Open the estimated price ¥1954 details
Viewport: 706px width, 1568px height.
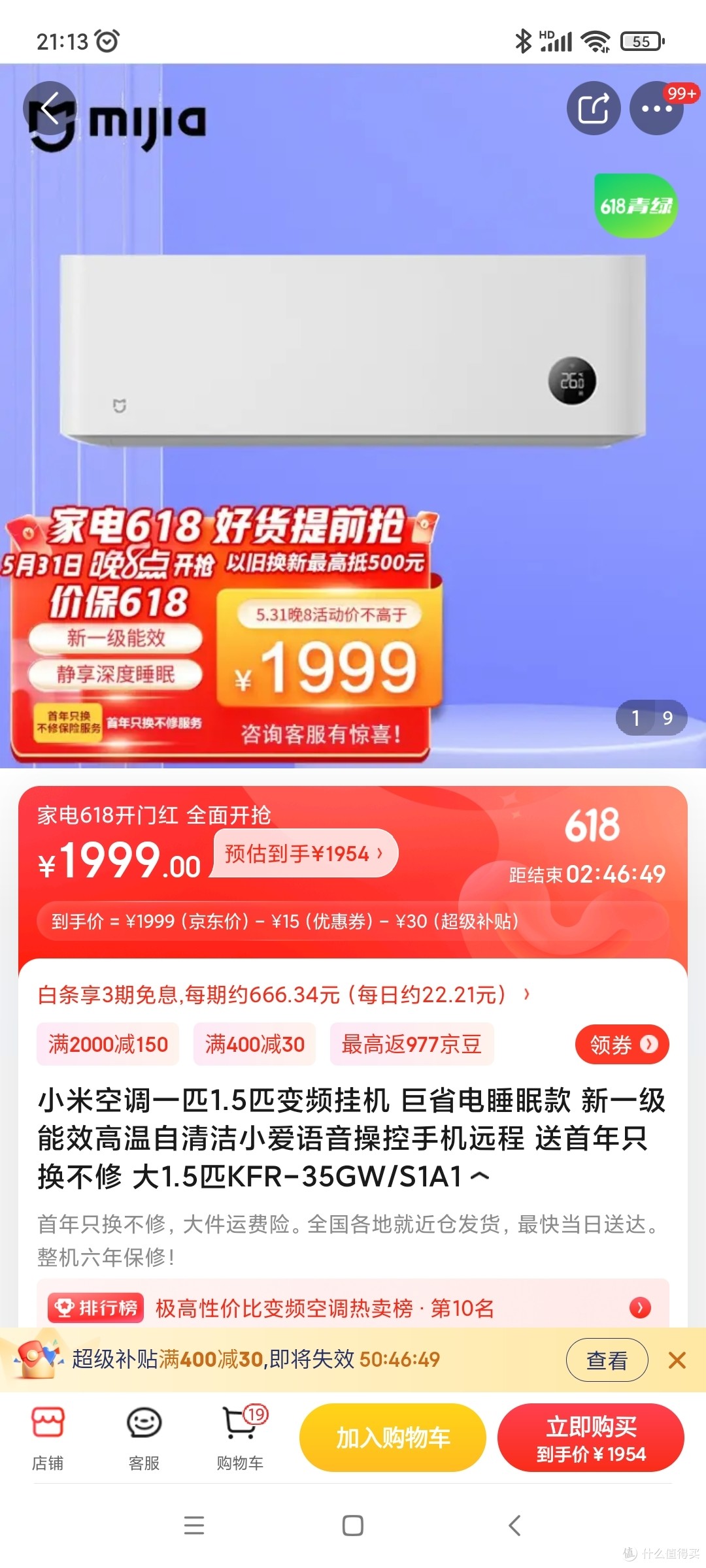point(305,853)
